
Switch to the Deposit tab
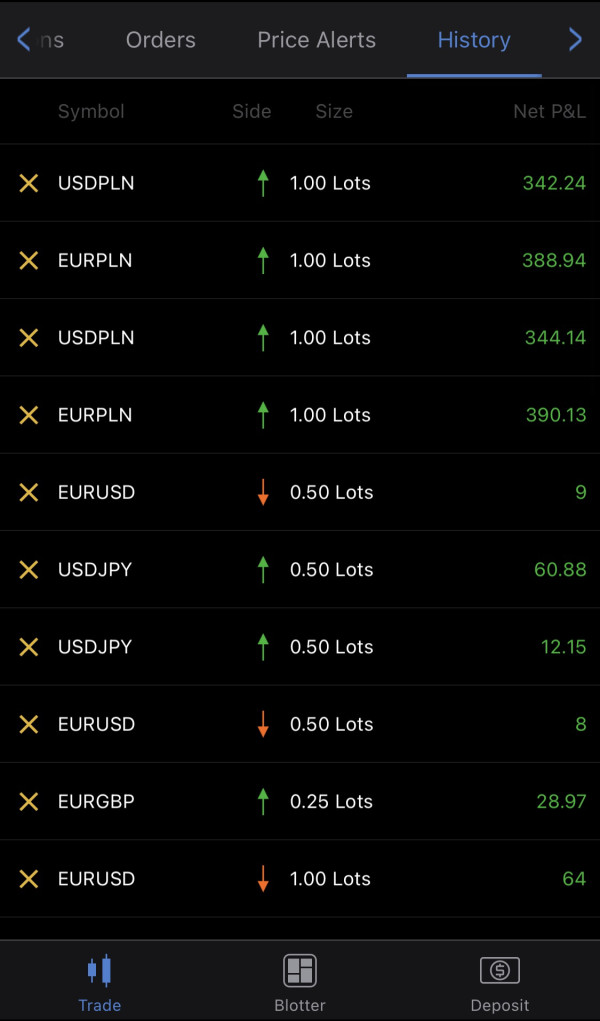tap(500, 982)
